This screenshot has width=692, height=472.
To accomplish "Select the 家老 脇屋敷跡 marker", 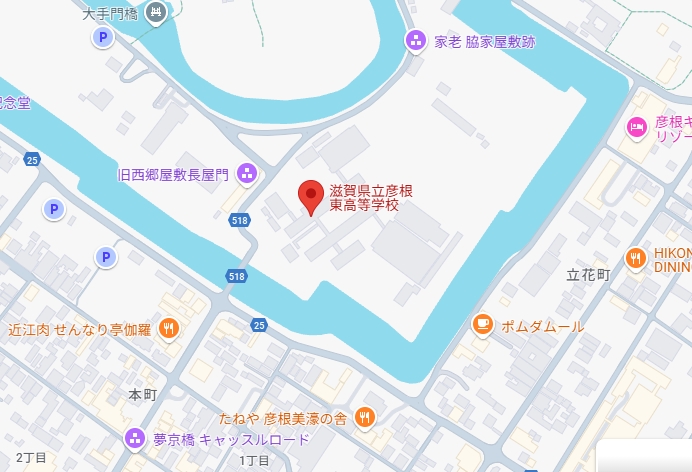I will tap(414, 41).
